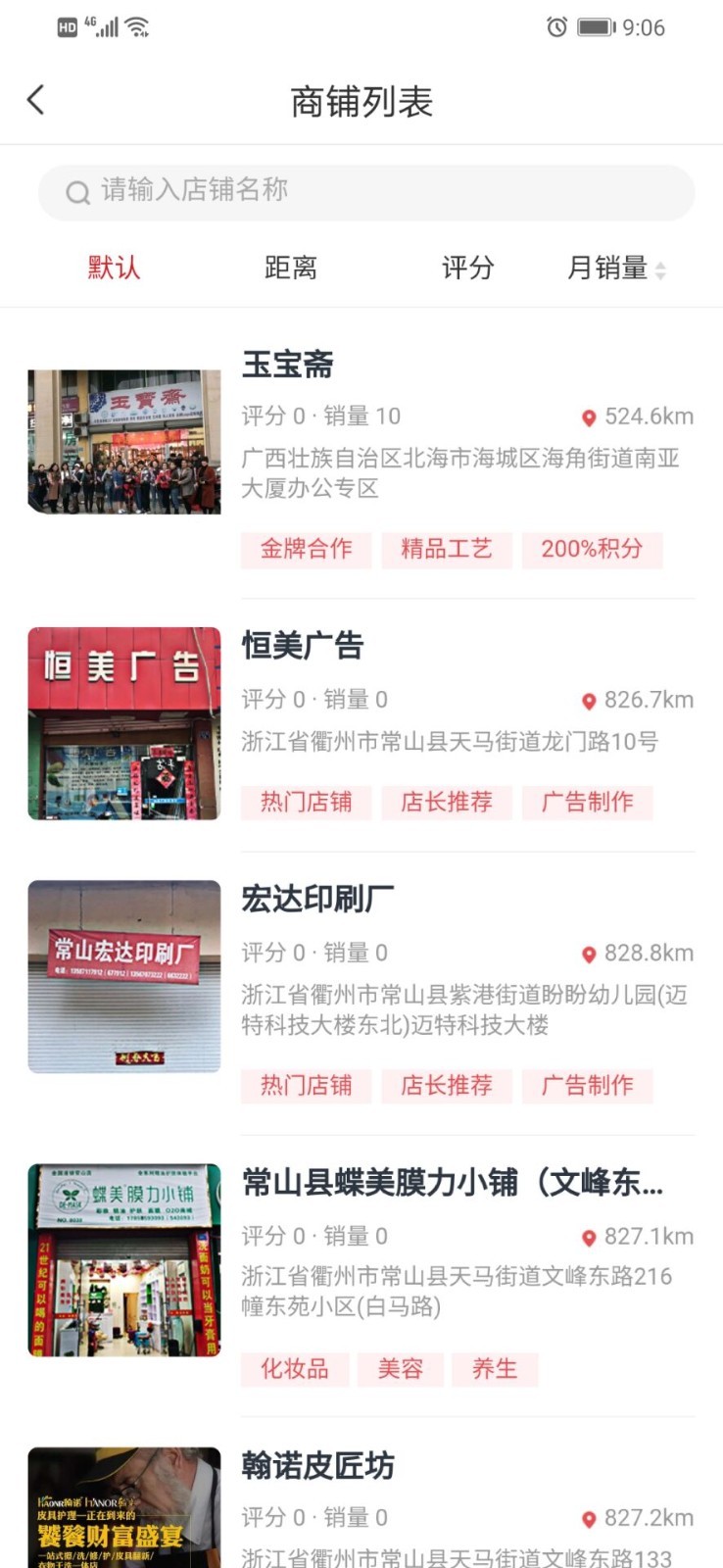The image size is (723, 1568).
Task: Open the 宏达印刷厂 shop listing
Action: [x=317, y=899]
